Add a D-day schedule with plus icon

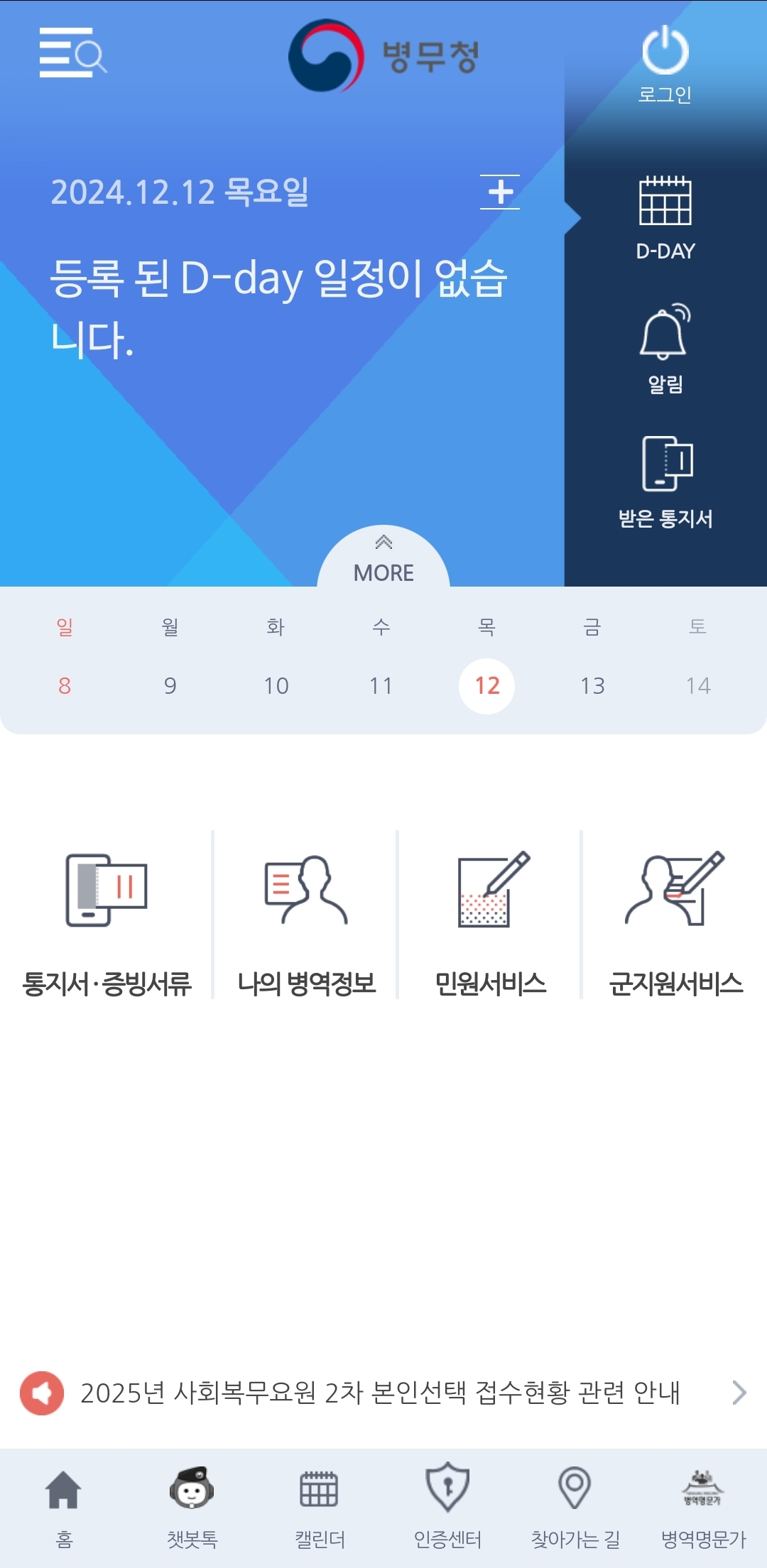coord(500,192)
